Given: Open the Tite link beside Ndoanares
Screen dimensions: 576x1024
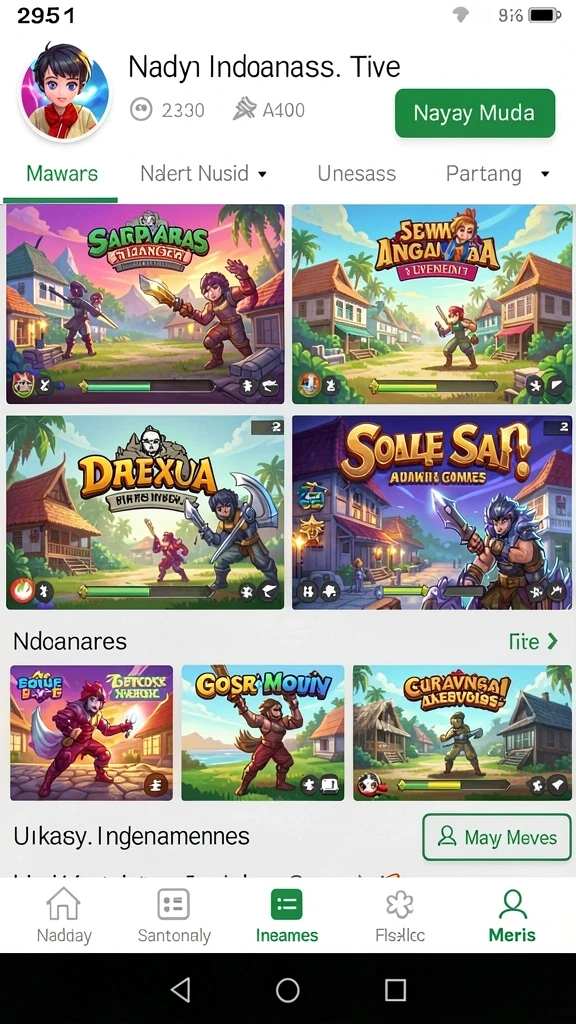Looking at the screenshot, I should (533, 641).
